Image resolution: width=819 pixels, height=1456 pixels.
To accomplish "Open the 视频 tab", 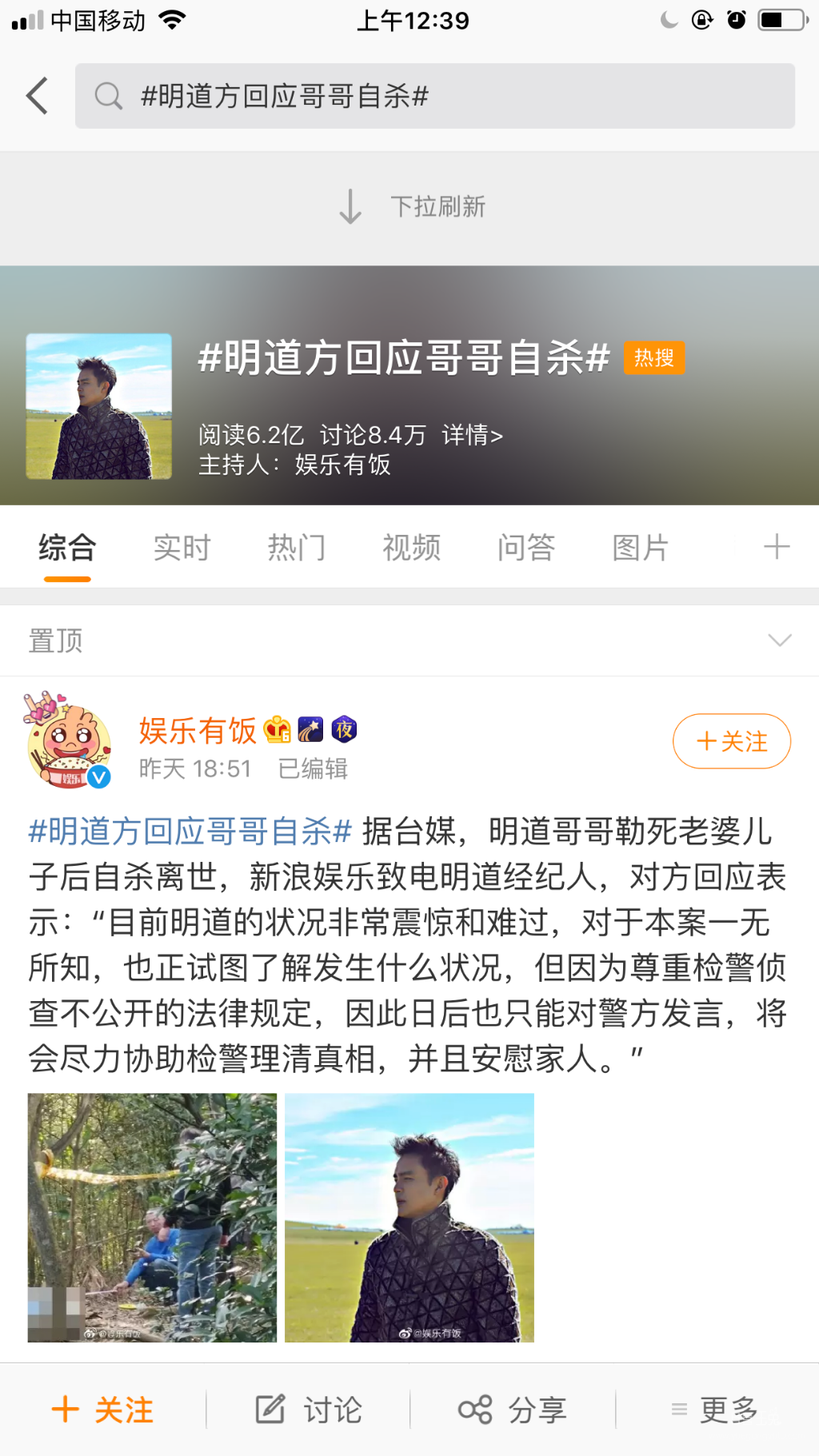I will point(411,548).
